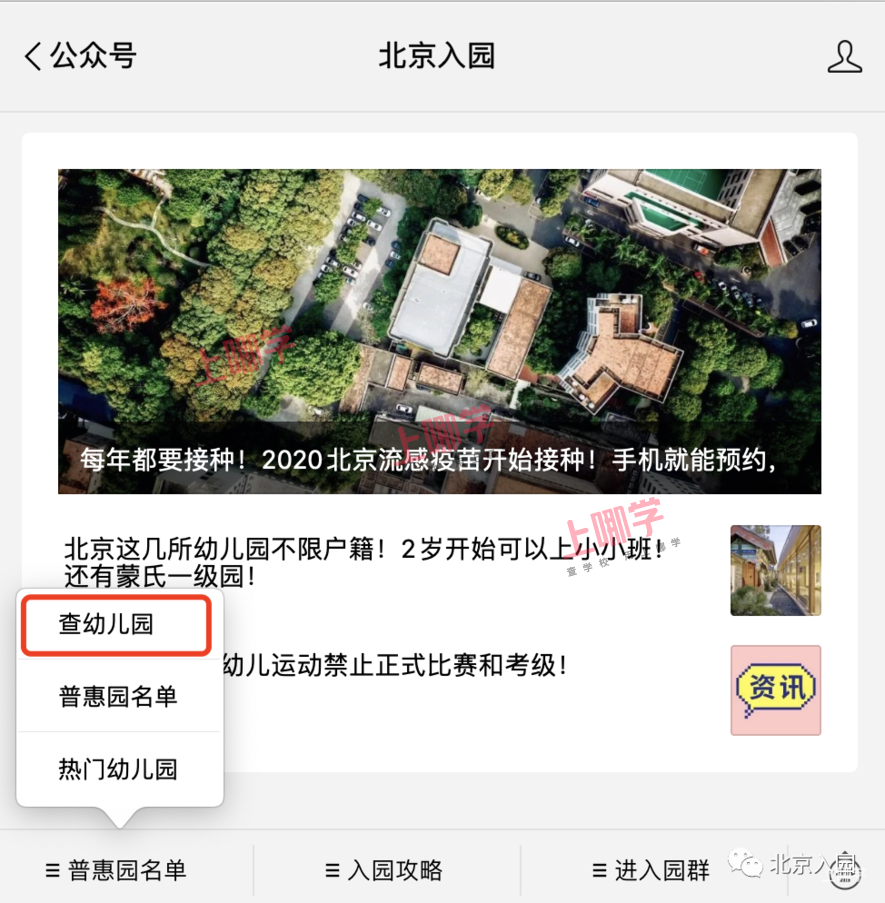Choose 普惠园名单 in popup menu
Viewport: 885px width, 903px height.
pos(118,697)
